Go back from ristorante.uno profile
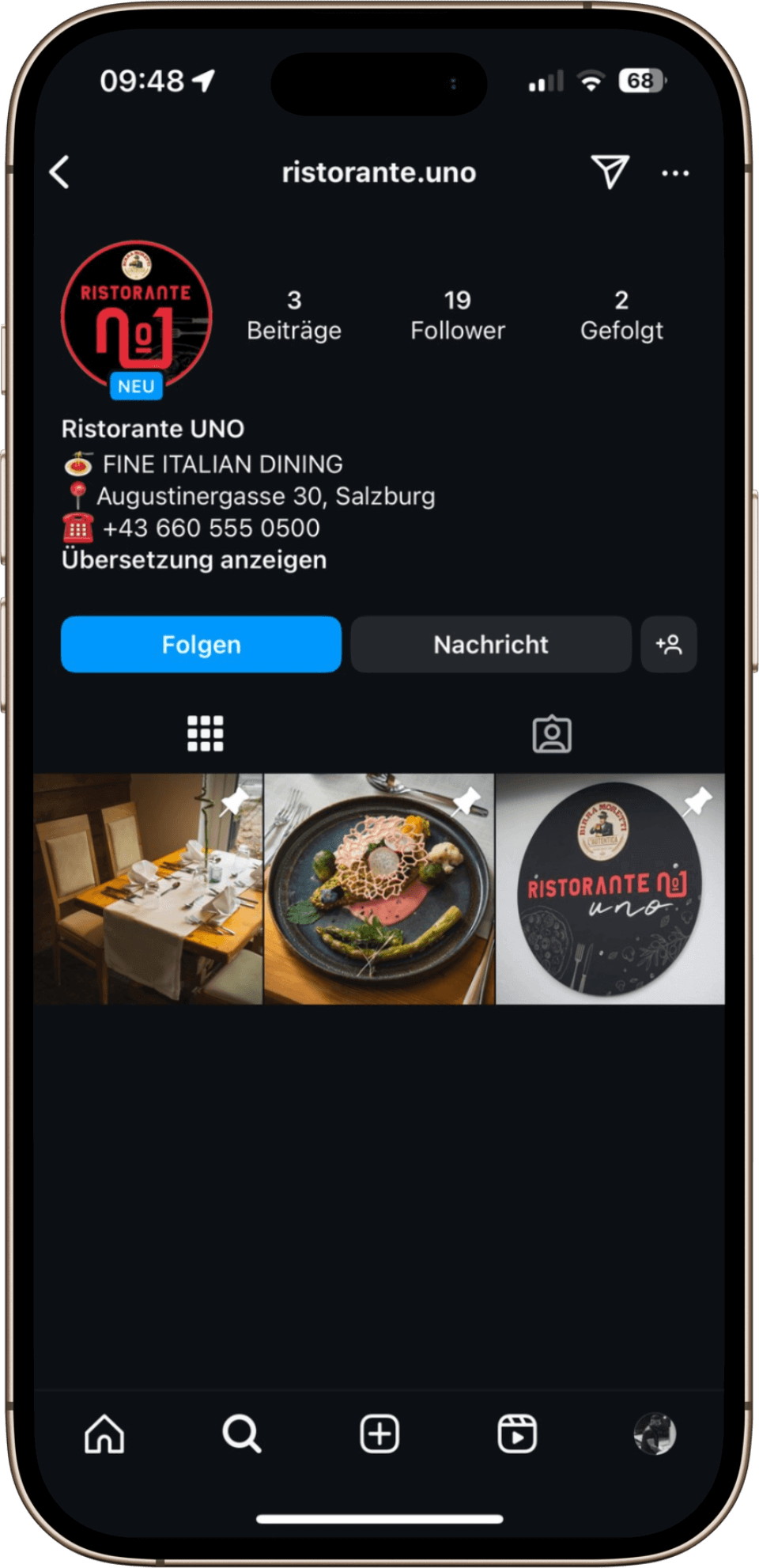Image resolution: width=759 pixels, height=1568 pixels. (60, 172)
